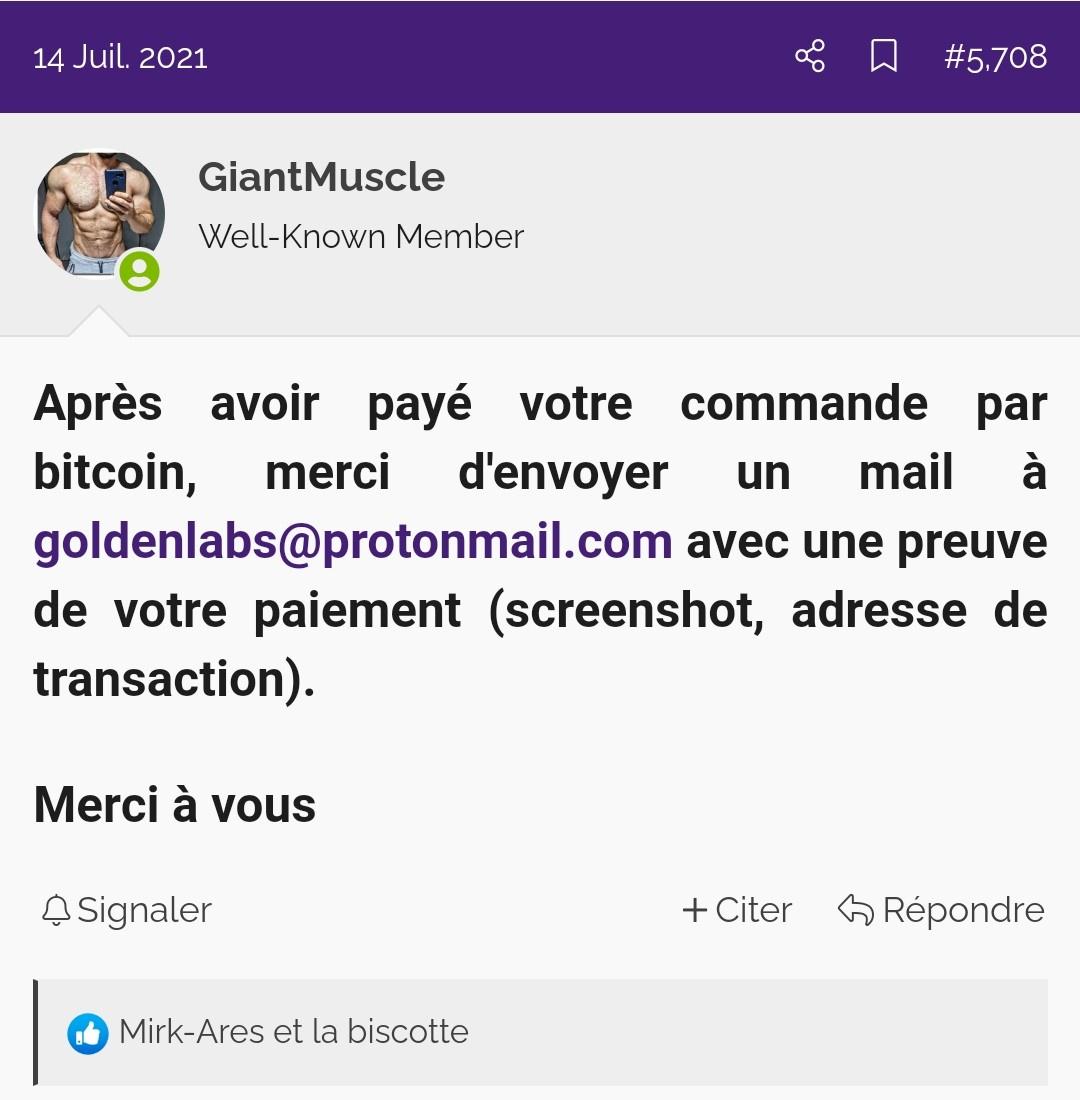Bookmark post #5,708
Viewport: 1080px width, 1100px height.
pyautogui.click(x=883, y=56)
